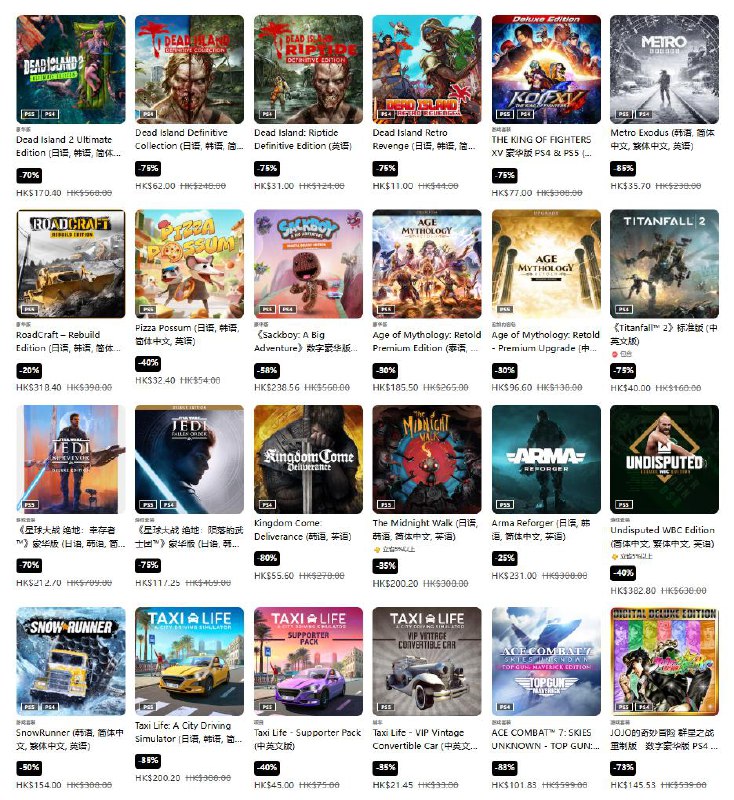Open Age of Mythology: Retold Premium Edition
This screenshot has height=800, width=734.
tap(426, 264)
